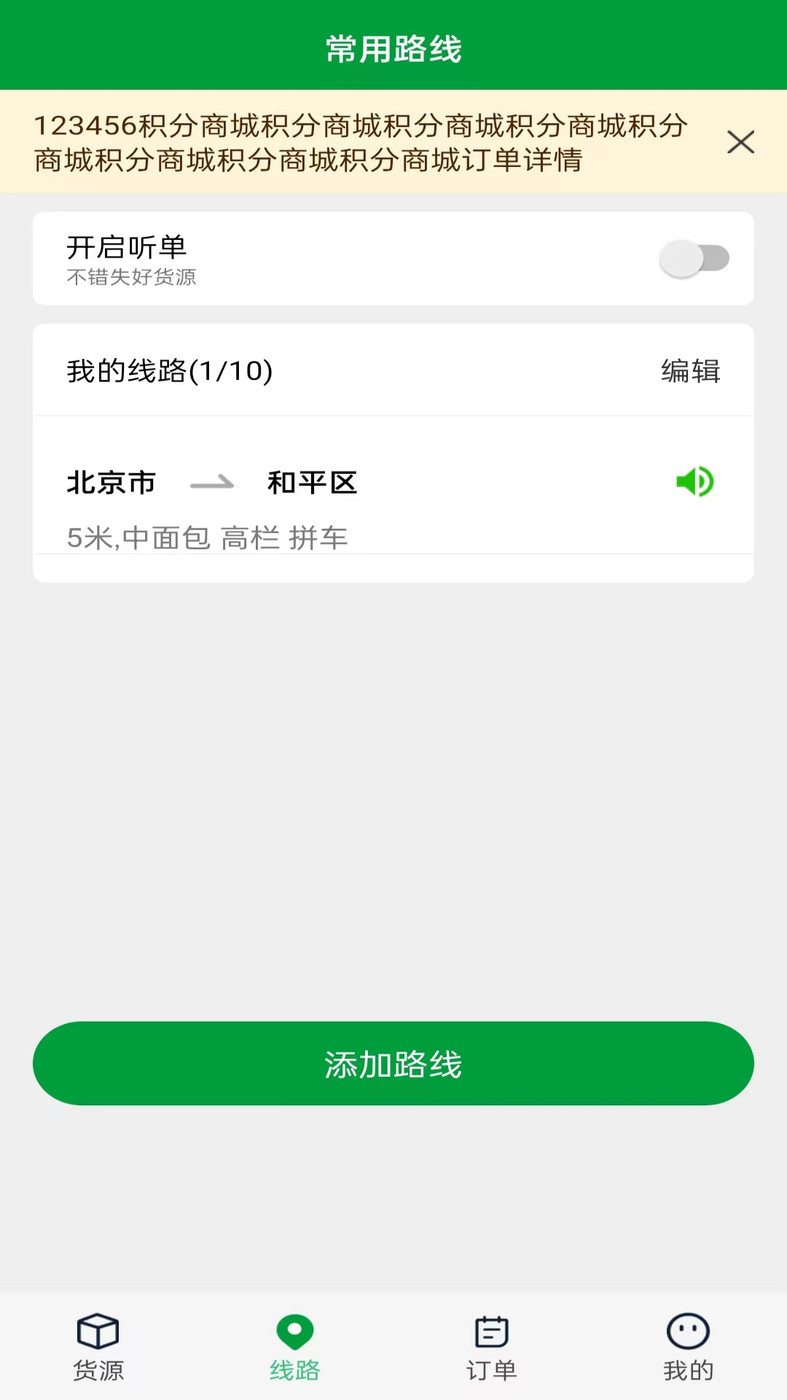Tap the 常用路线 title bar
The image size is (787, 1400).
[x=393, y=47]
